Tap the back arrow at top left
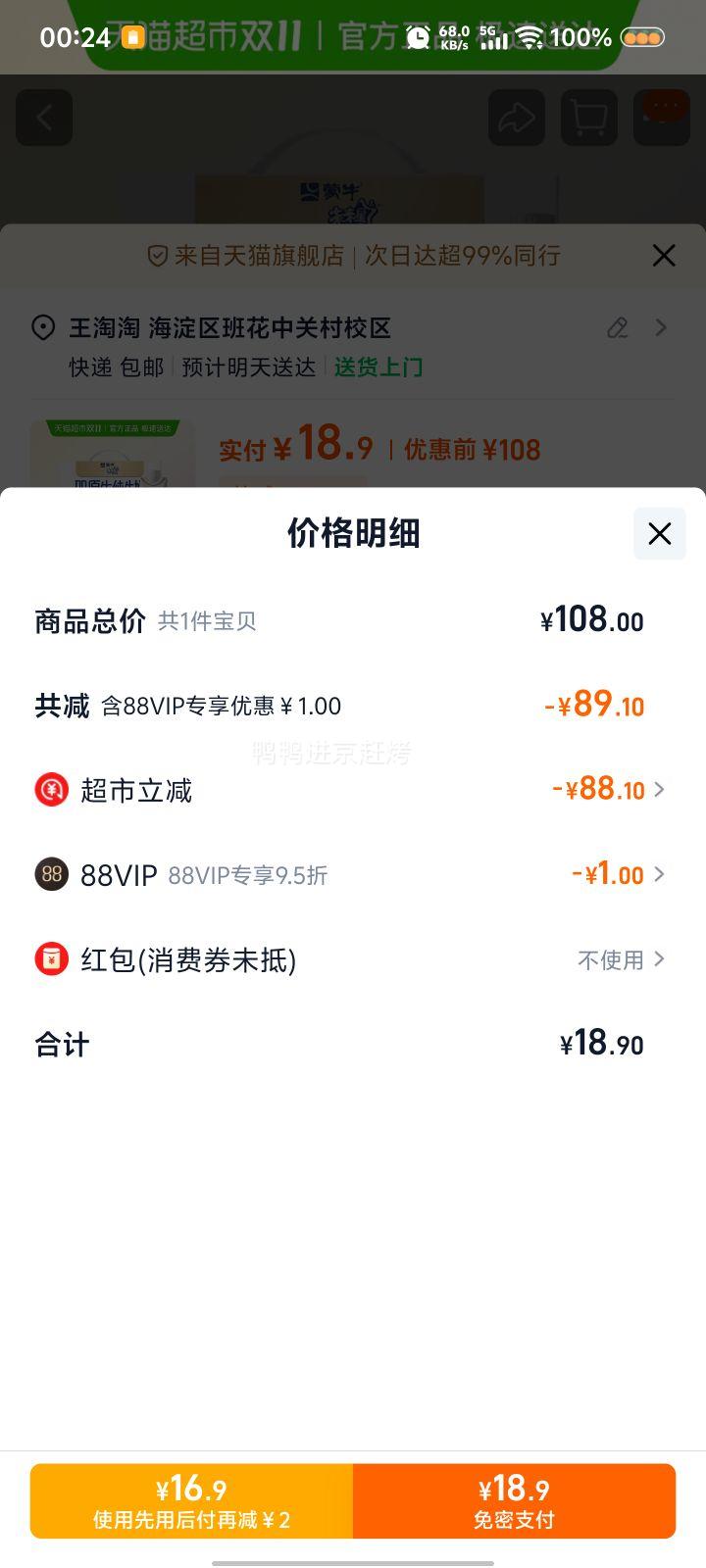This screenshot has width=706, height=1568. point(44,117)
